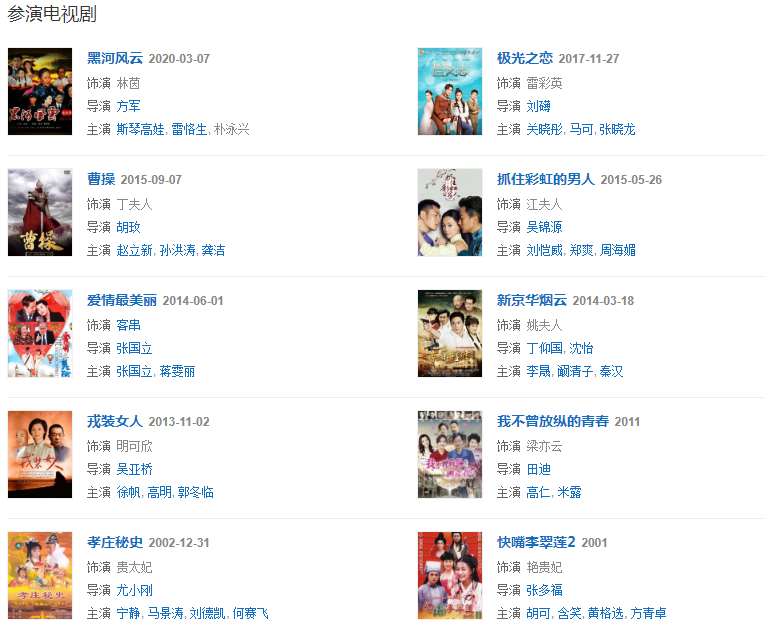
Task: Tap the 曹操 poster thumbnail
Action: pos(40,213)
